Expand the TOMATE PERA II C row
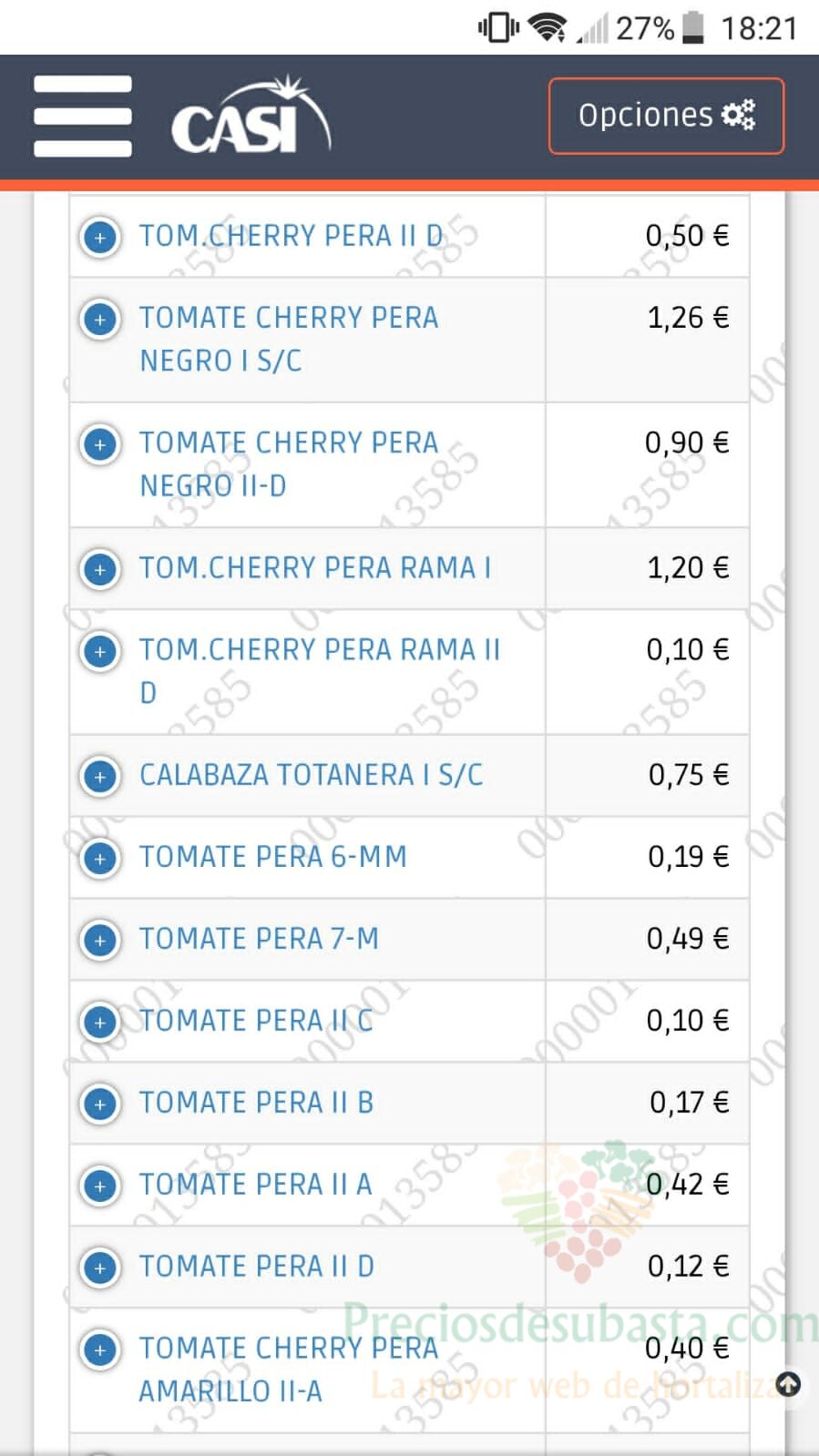The width and height of the screenshot is (819, 1456). coord(100,1023)
